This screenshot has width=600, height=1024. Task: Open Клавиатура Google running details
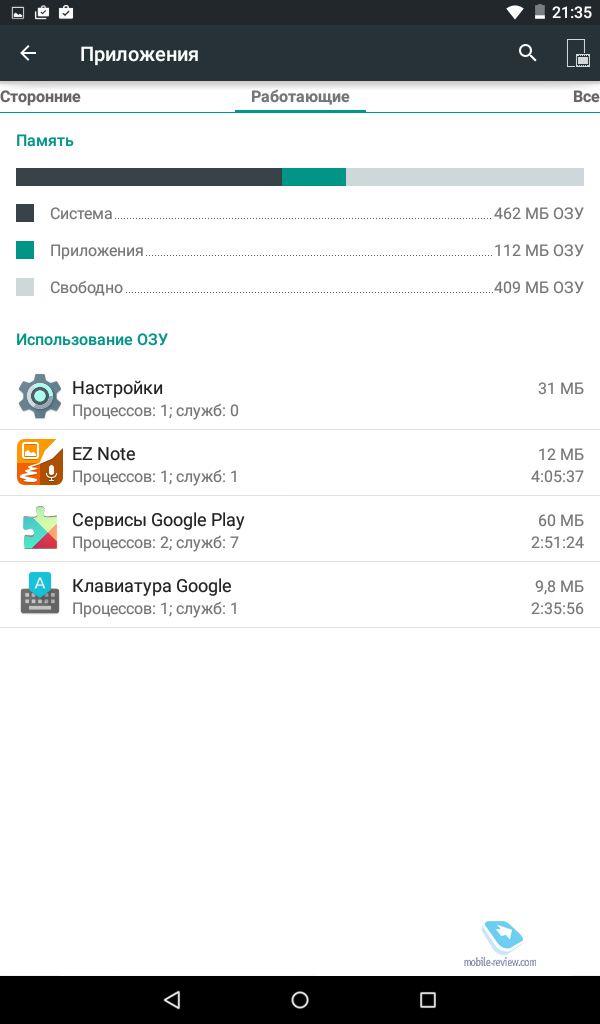pos(300,595)
